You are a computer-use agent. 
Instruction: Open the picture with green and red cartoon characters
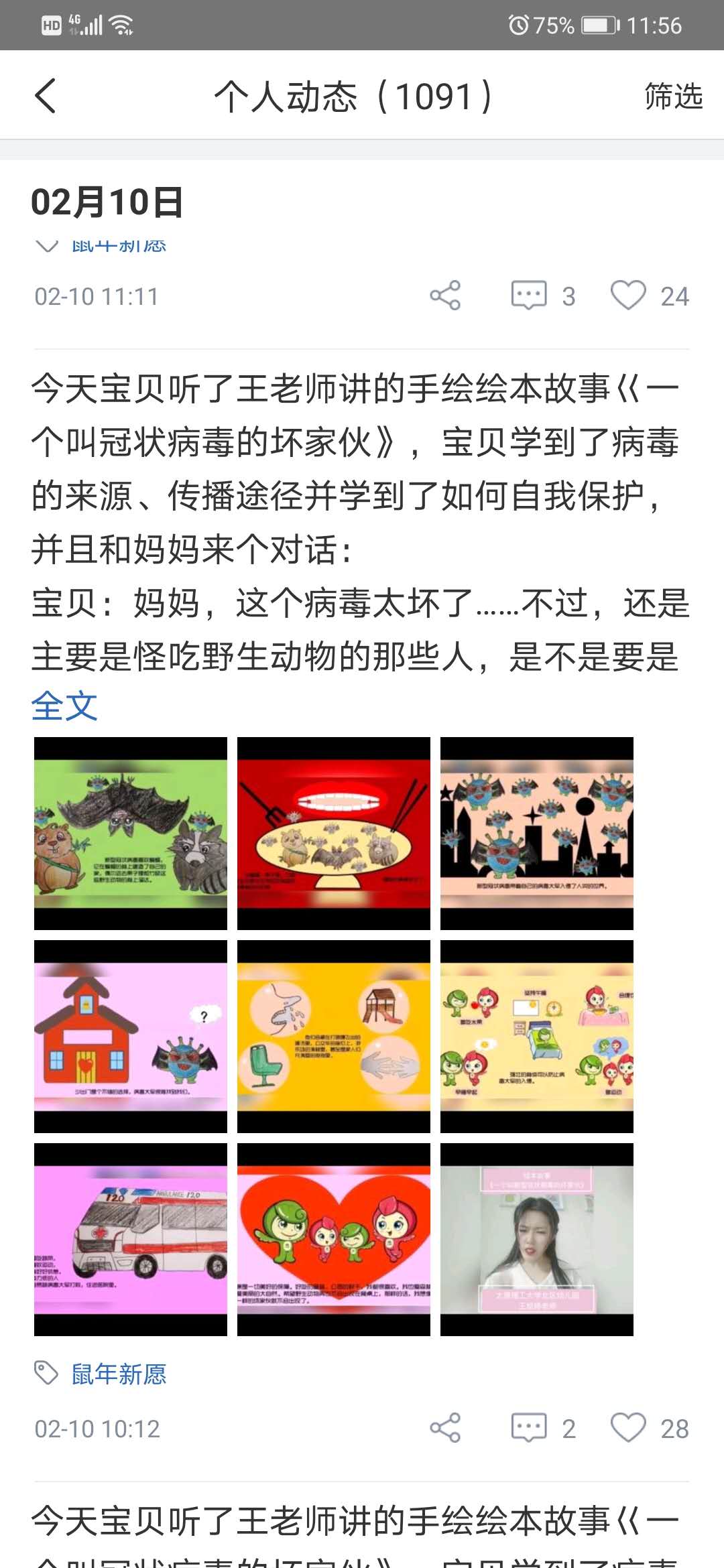(537, 1037)
